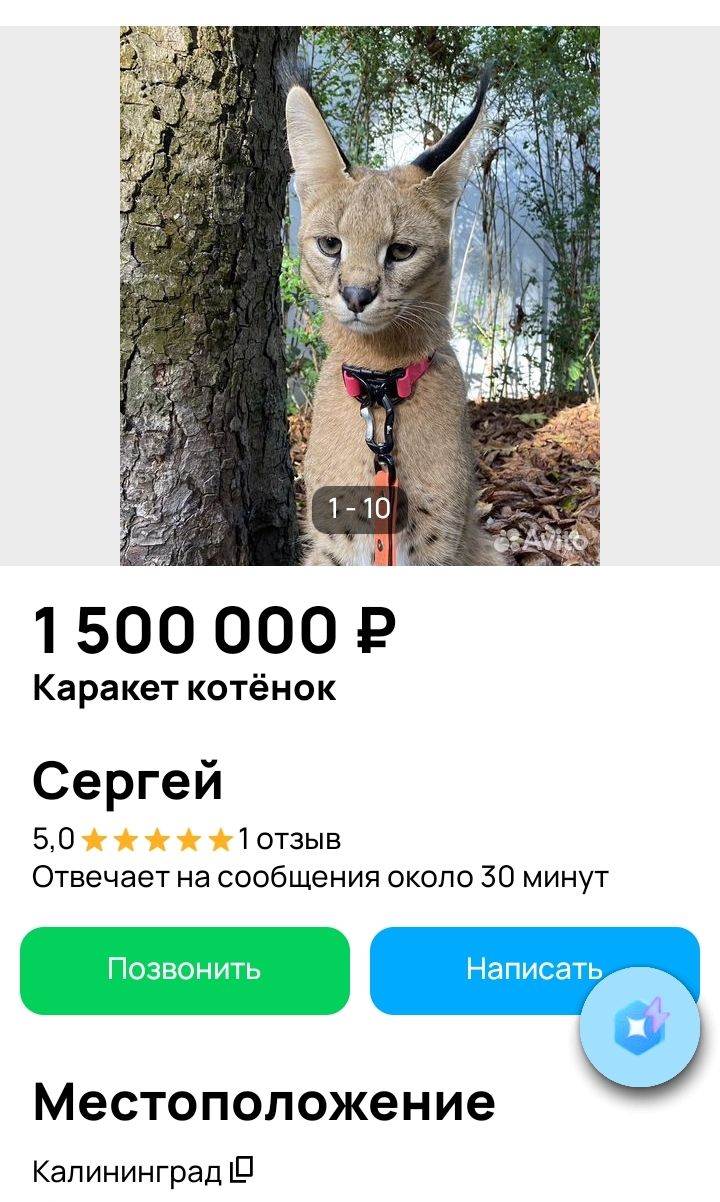
Task: Open the photo of the caracal kitten
Action: (360, 290)
